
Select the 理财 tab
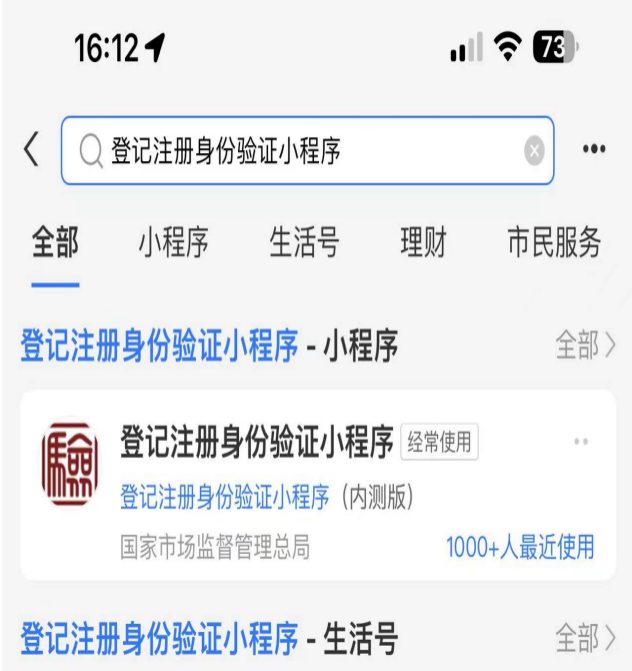coord(423,243)
